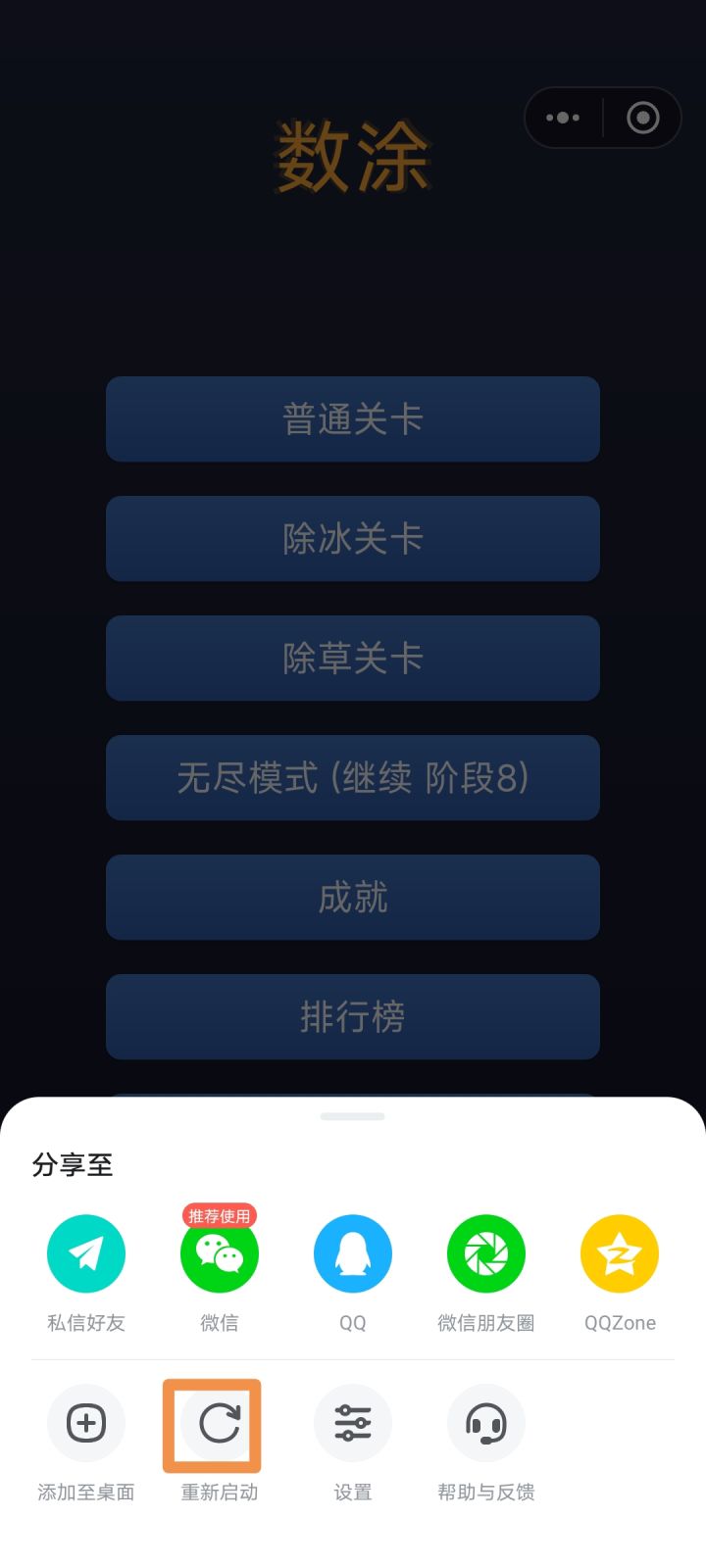Share to QQ
The width and height of the screenshot is (706, 1568).
click(352, 1253)
